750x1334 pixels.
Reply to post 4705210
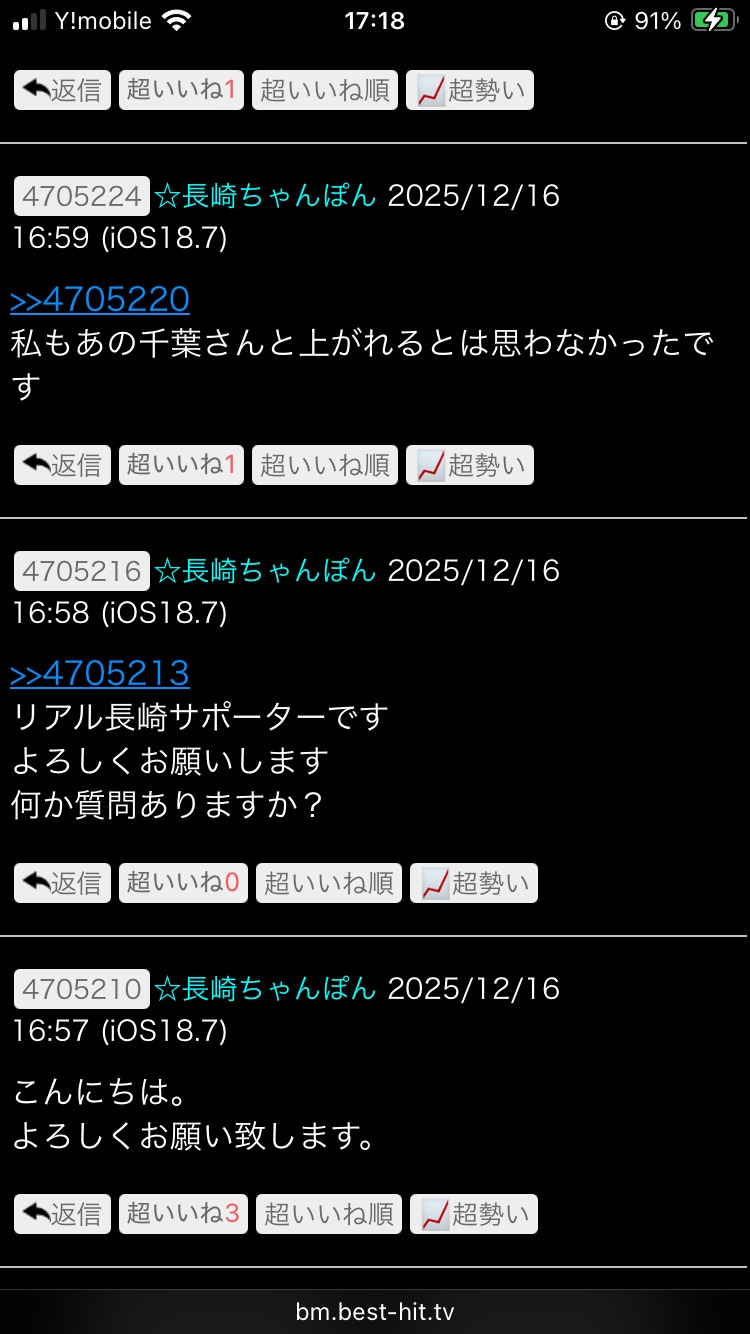pyautogui.click(x=62, y=1214)
